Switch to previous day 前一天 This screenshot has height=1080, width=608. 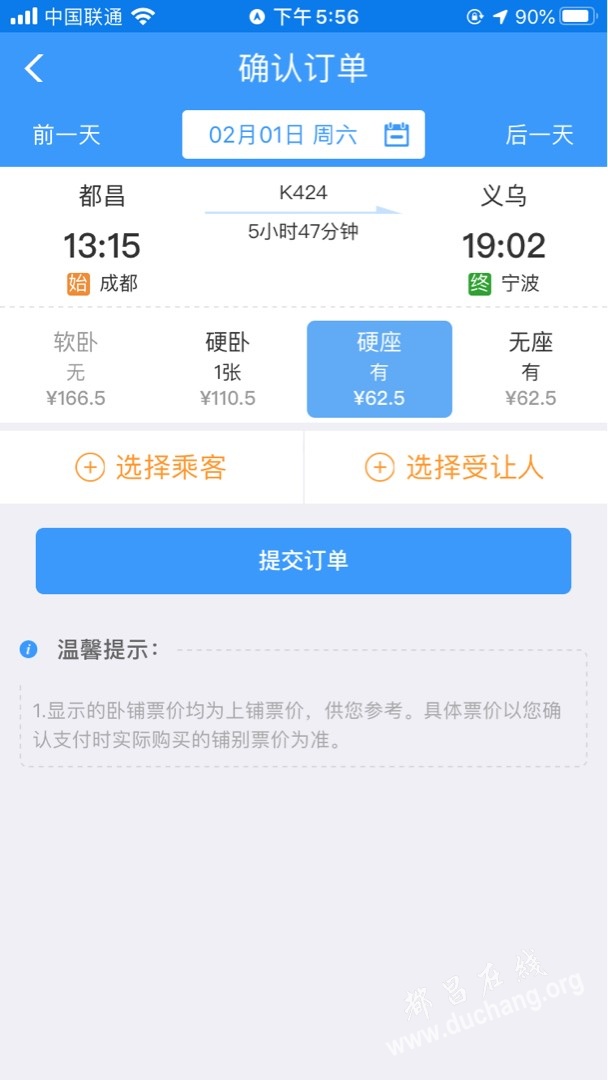[66, 135]
